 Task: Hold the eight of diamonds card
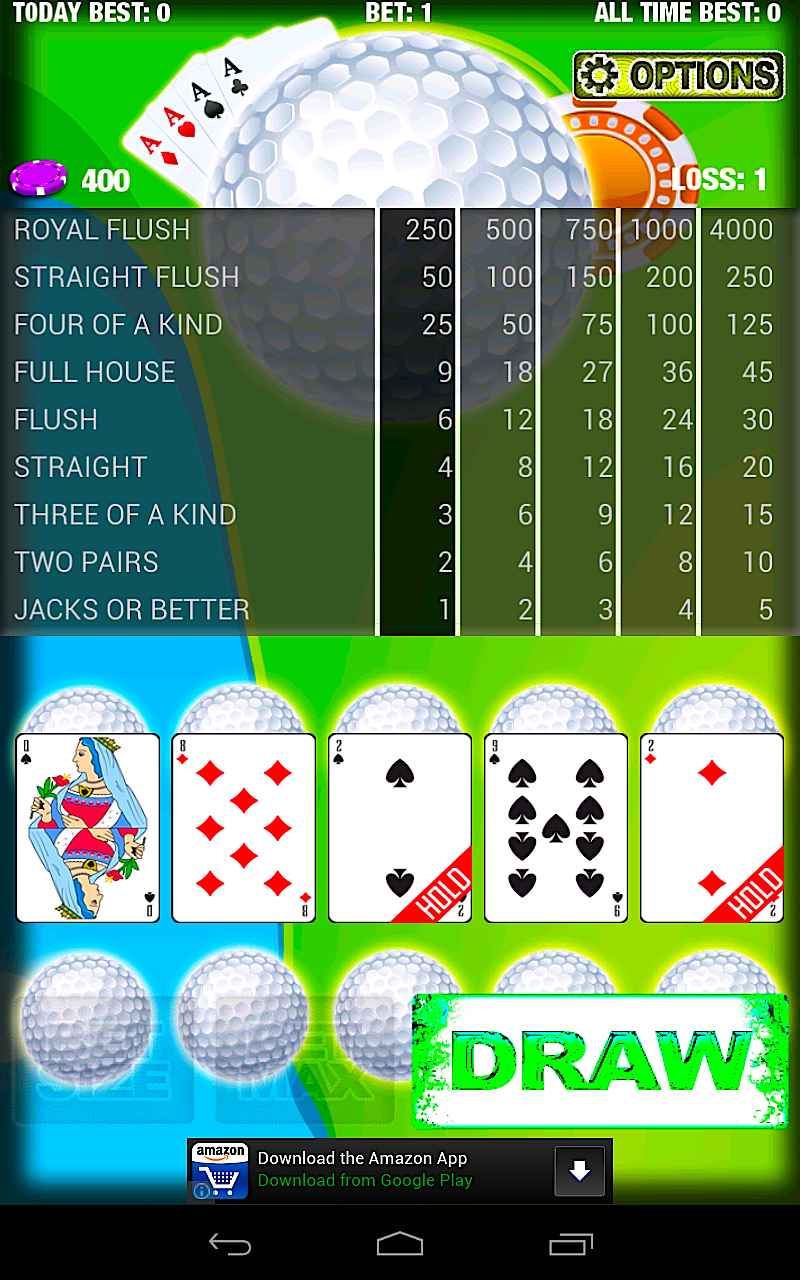coord(244,827)
